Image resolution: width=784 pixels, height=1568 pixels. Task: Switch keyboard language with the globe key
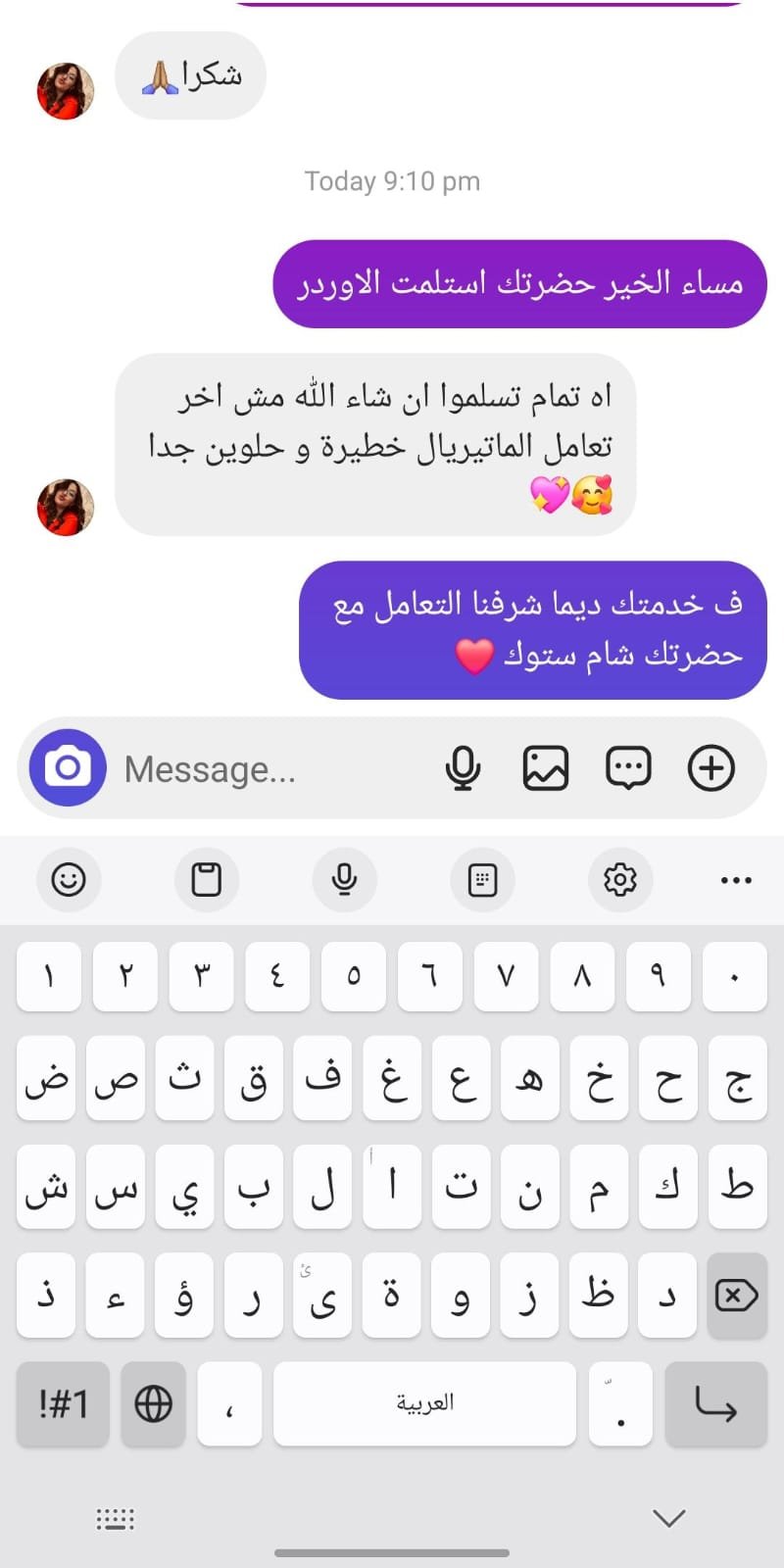tap(153, 1403)
